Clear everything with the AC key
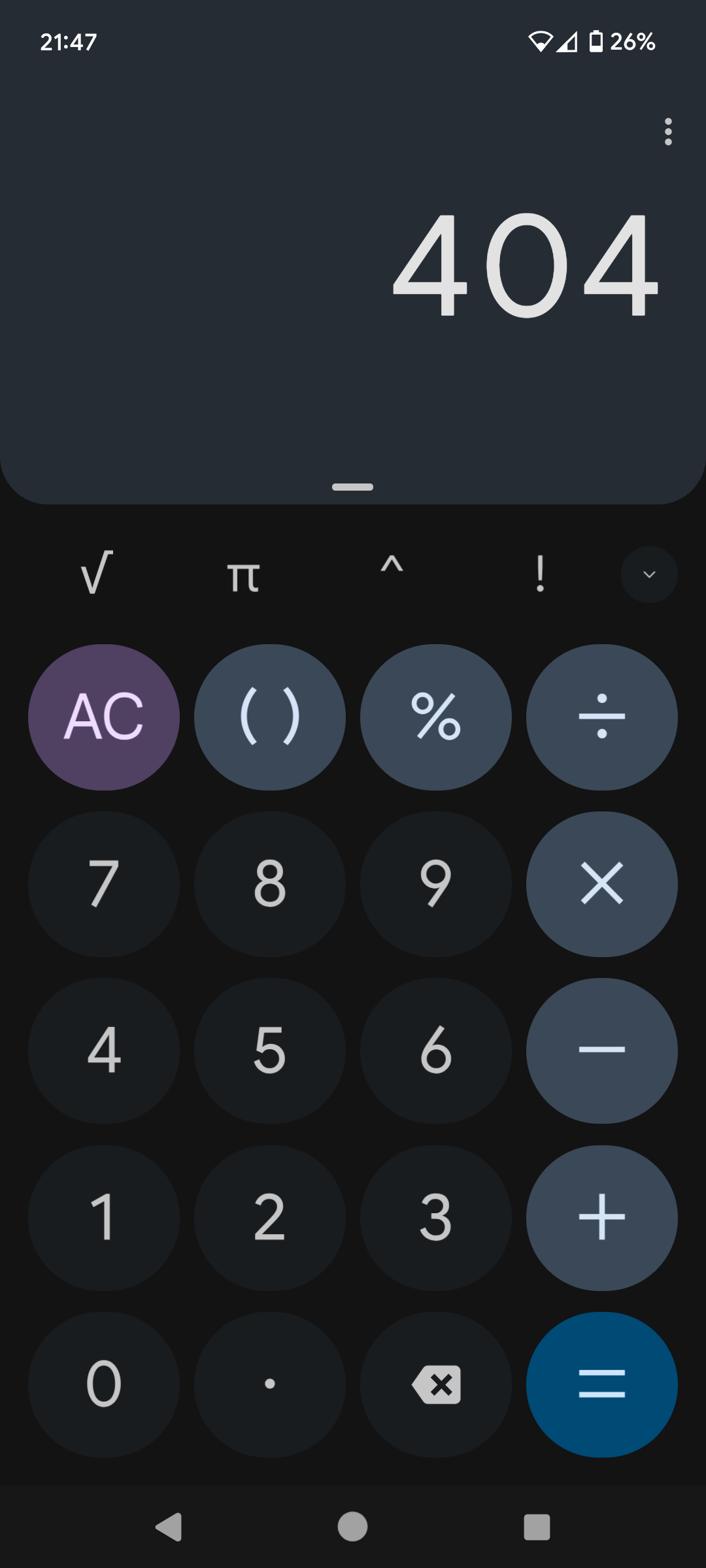Image resolution: width=706 pixels, height=1568 pixels. (x=103, y=717)
